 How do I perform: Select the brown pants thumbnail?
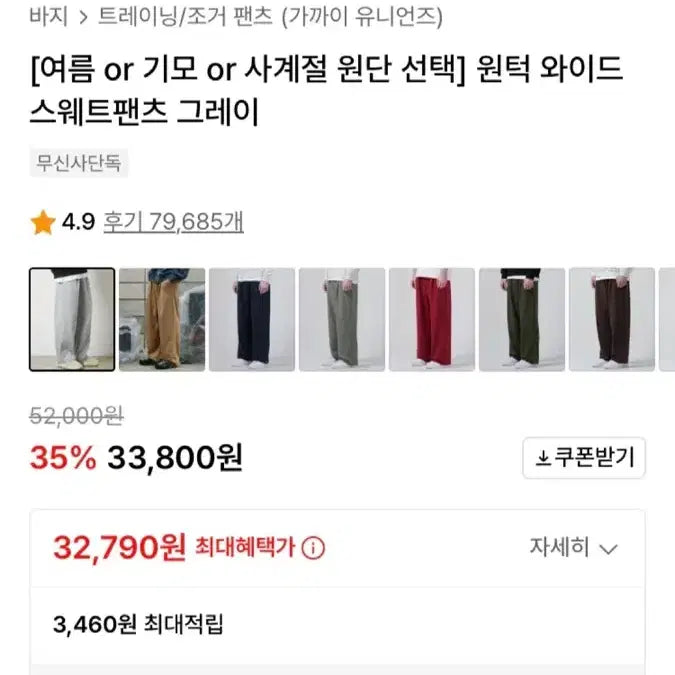pyautogui.click(x=612, y=319)
